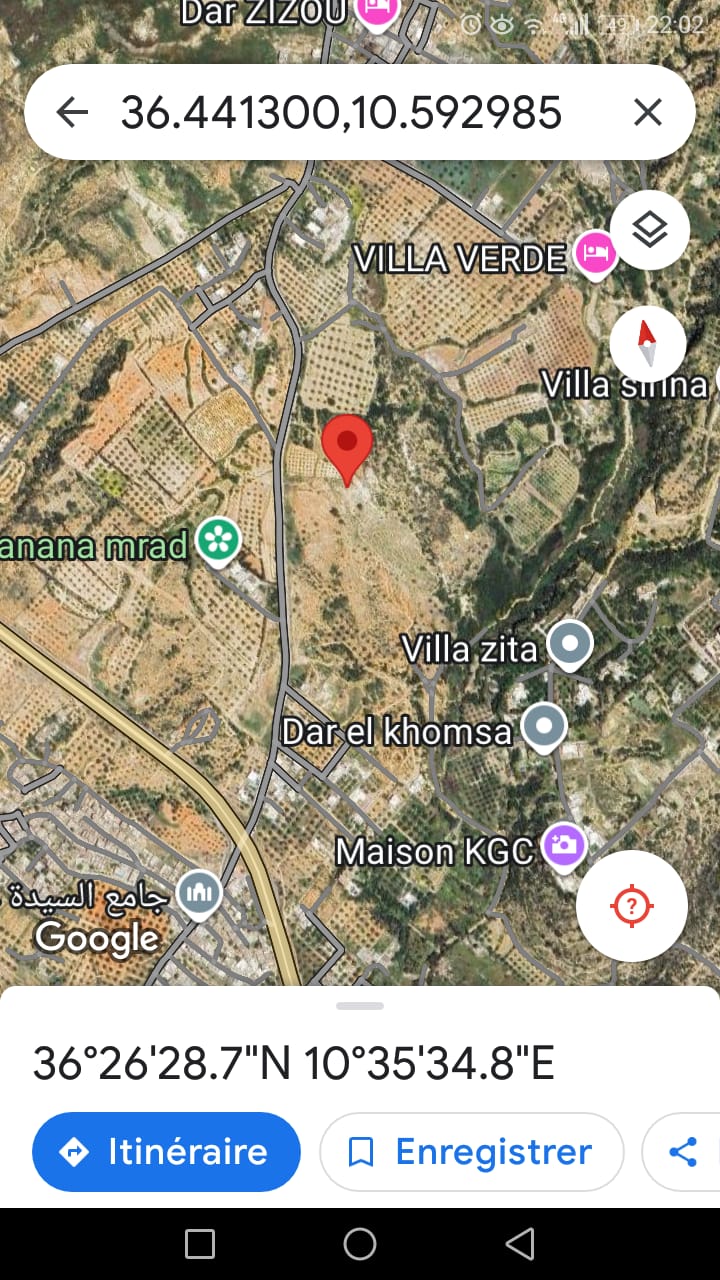Viewport: 720px width, 1280px height.
Task: Tap the compass to reset map orientation
Action: point(648,343)
